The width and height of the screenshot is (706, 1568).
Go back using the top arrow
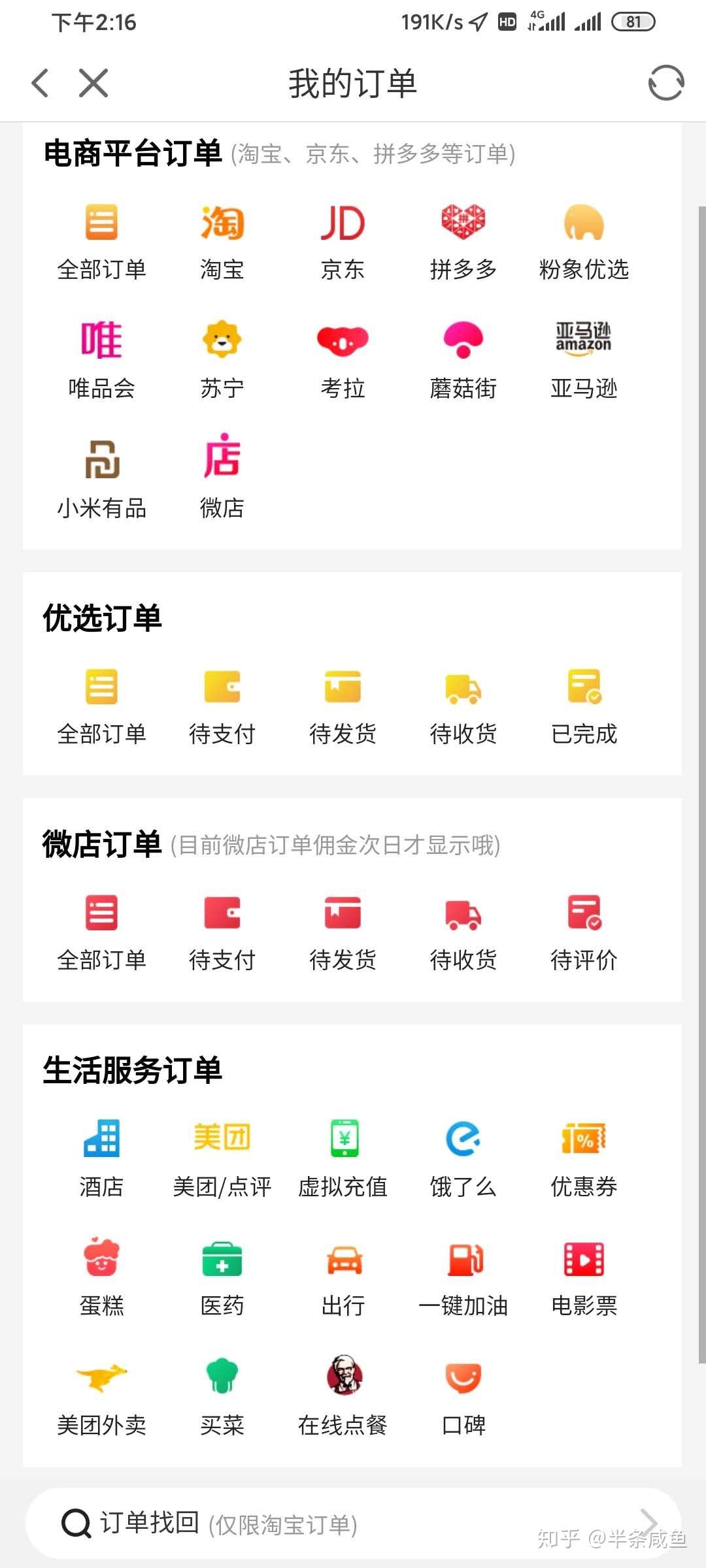click(41, 84)
